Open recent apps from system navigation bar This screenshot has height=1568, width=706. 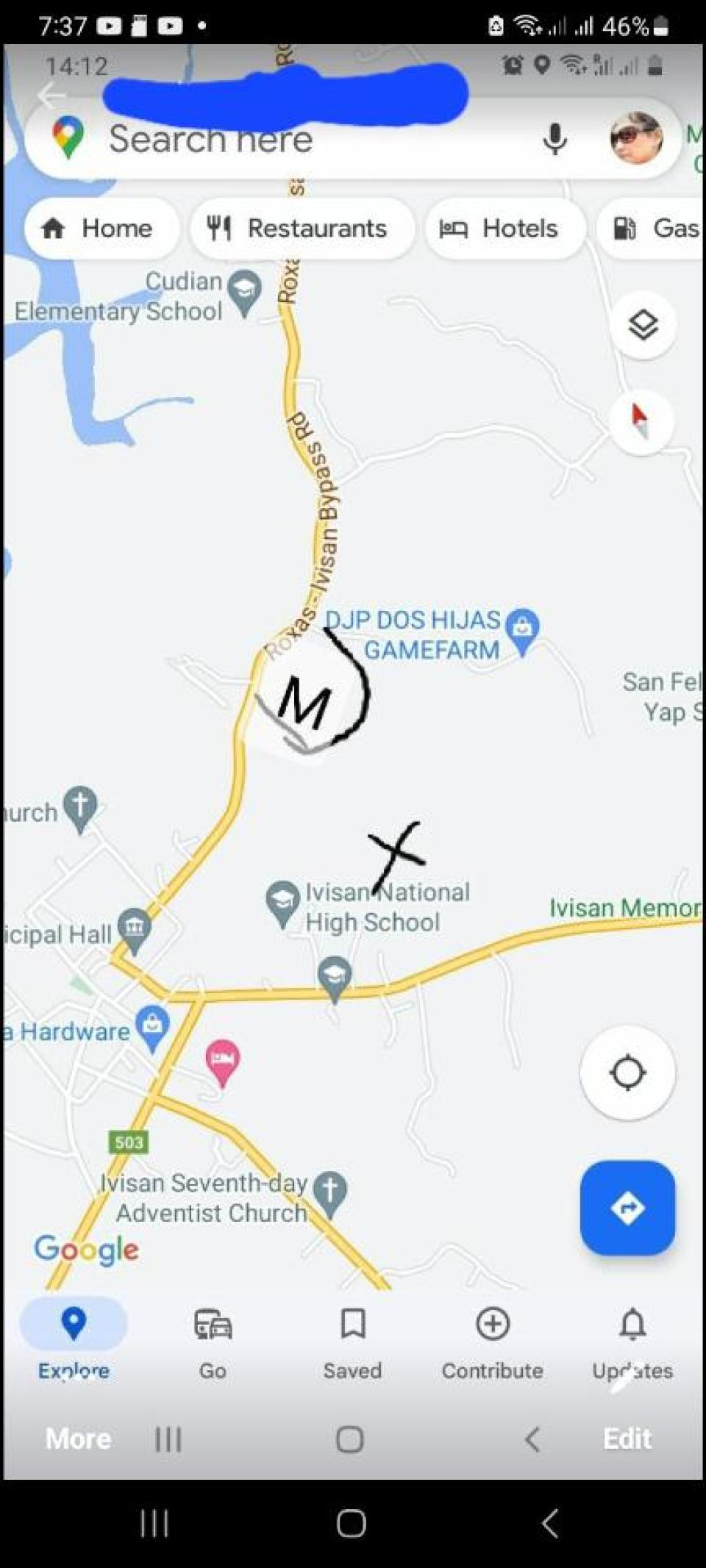point(154,1523)
